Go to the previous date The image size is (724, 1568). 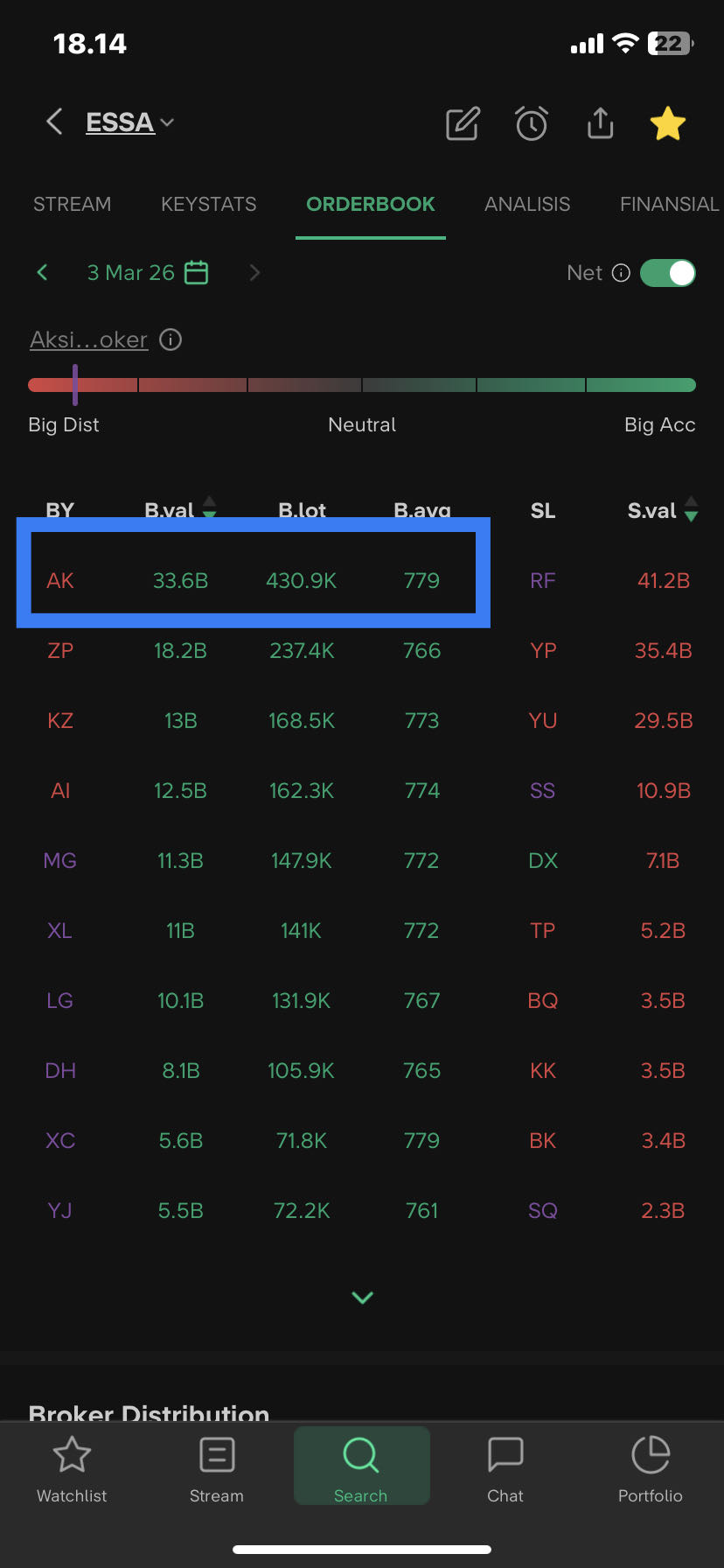42,273
